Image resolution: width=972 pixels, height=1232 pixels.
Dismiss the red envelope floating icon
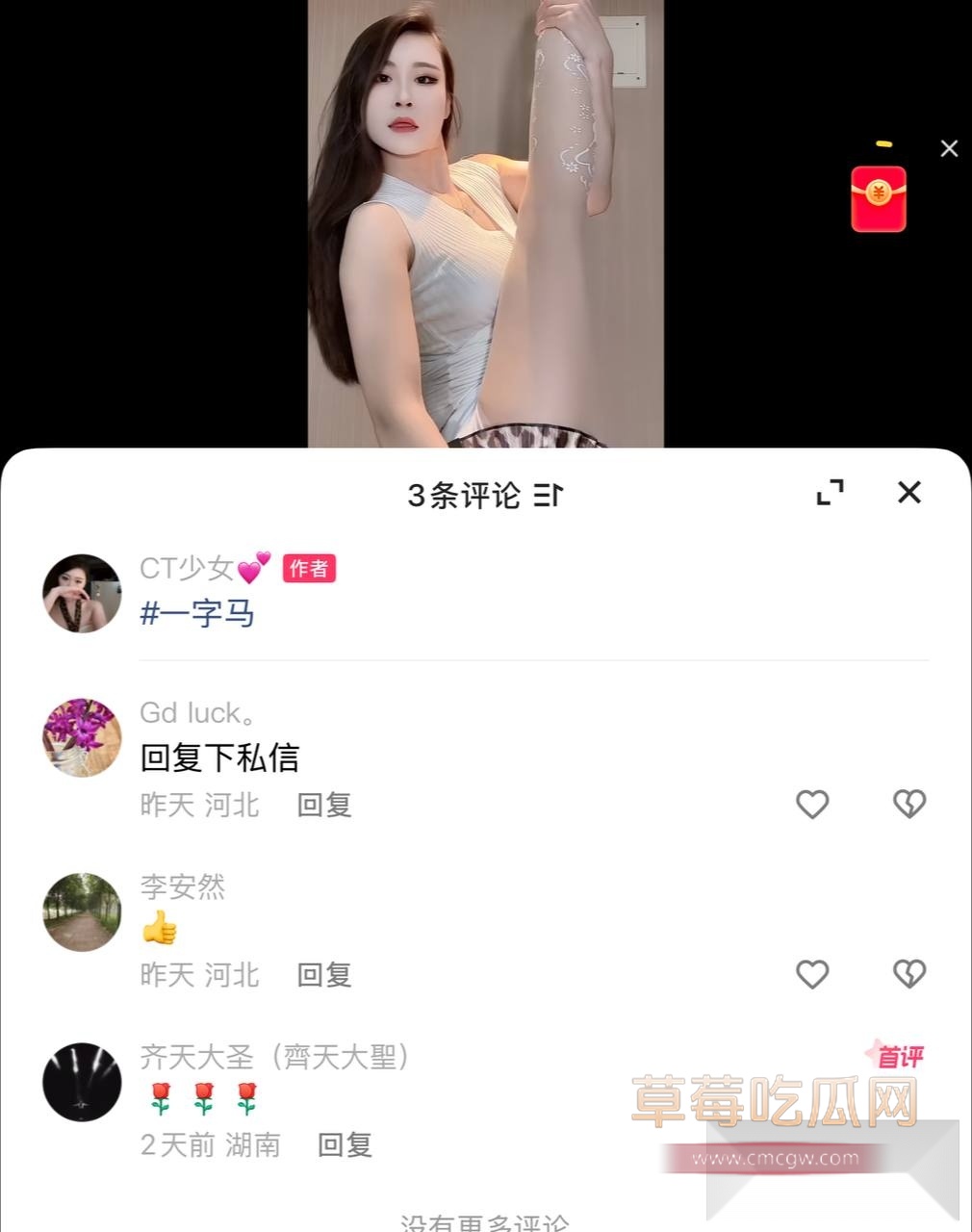pos(949,148)
